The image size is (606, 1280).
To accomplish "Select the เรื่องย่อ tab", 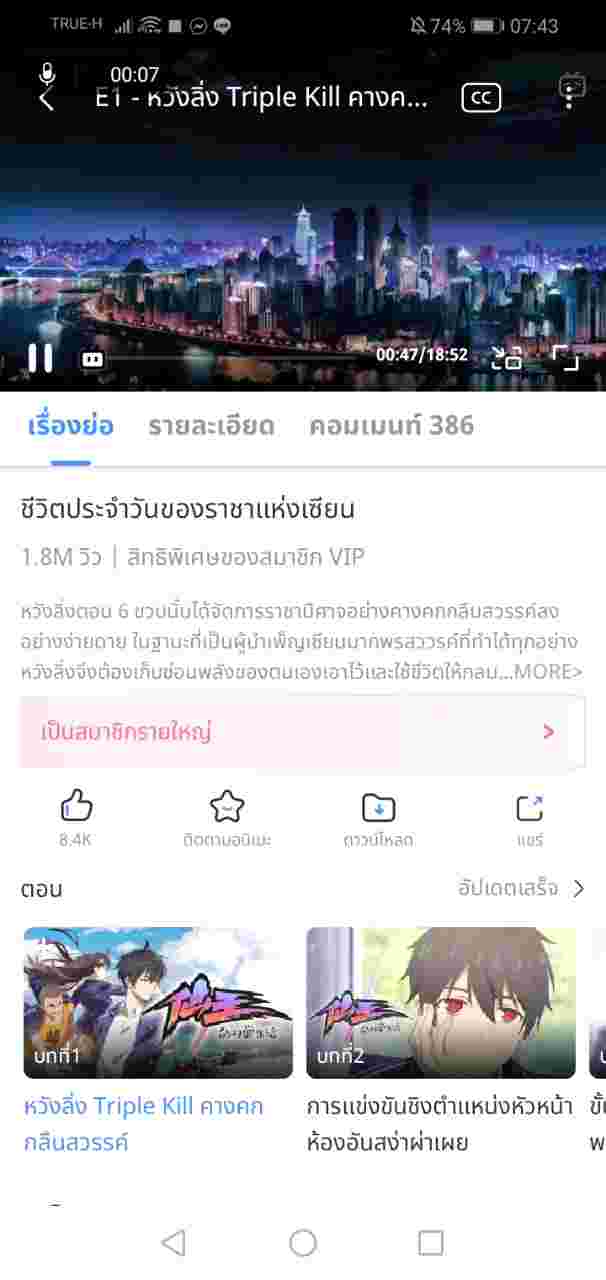I will (x=71, y=427).
